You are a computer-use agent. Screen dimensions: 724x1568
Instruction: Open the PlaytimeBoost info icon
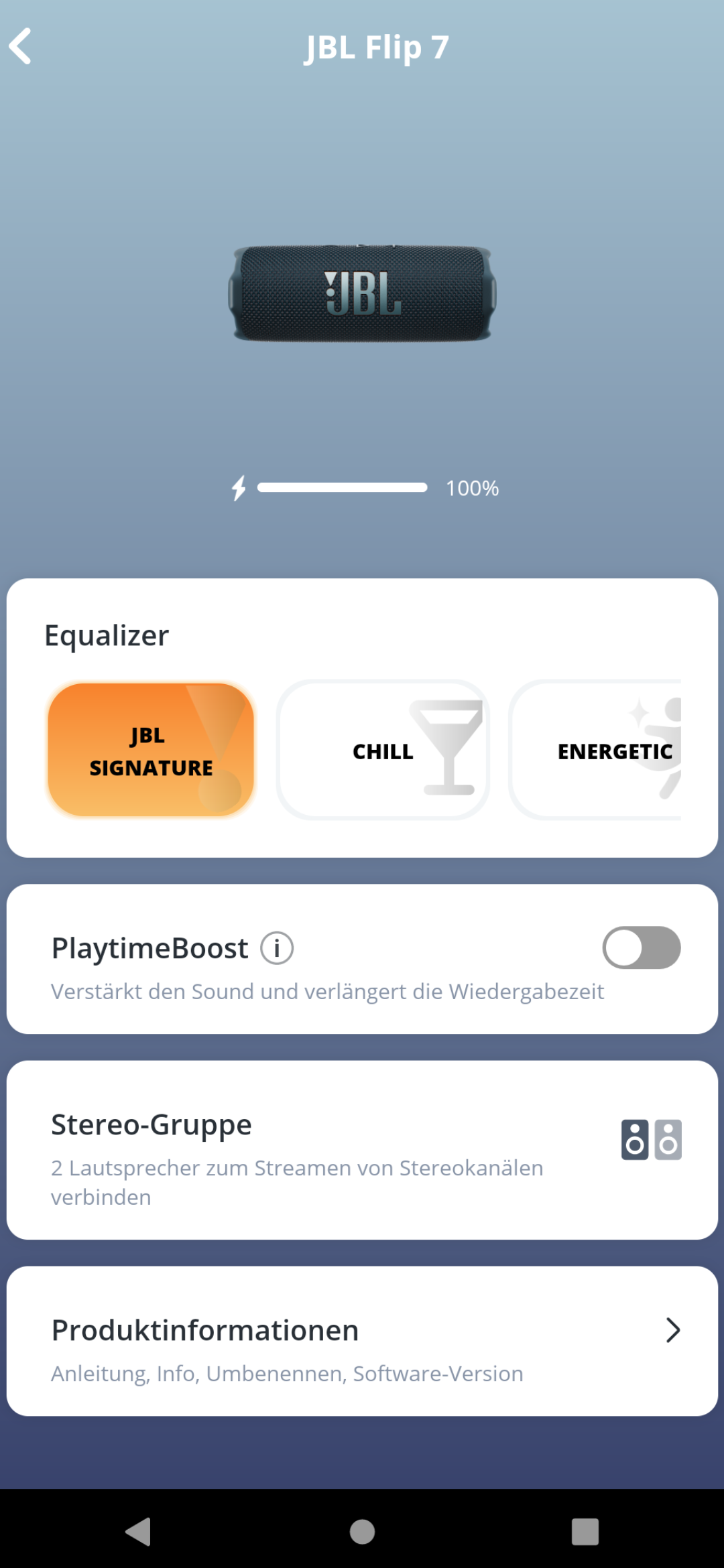pyautogui.click(x=277, y=948)
